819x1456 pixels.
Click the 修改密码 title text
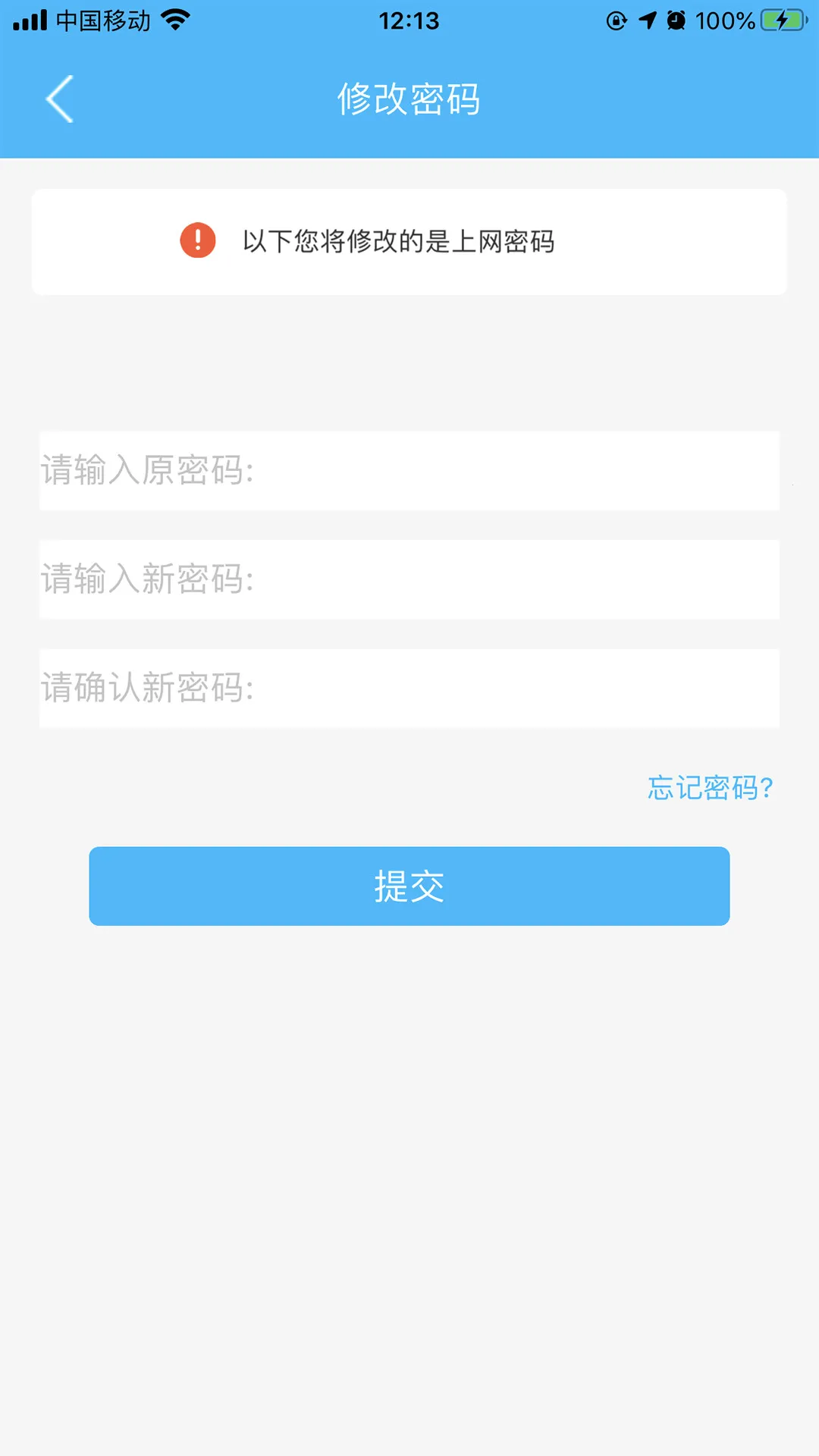[409, 99]
